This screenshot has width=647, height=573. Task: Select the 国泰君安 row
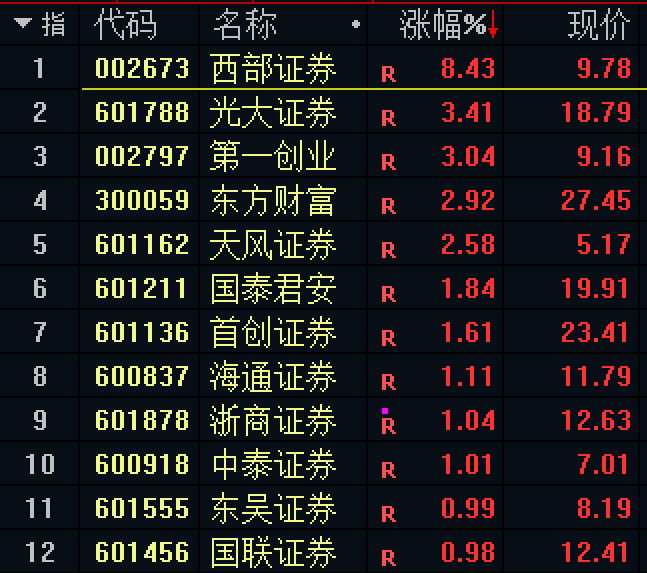(x=273, y=288)
